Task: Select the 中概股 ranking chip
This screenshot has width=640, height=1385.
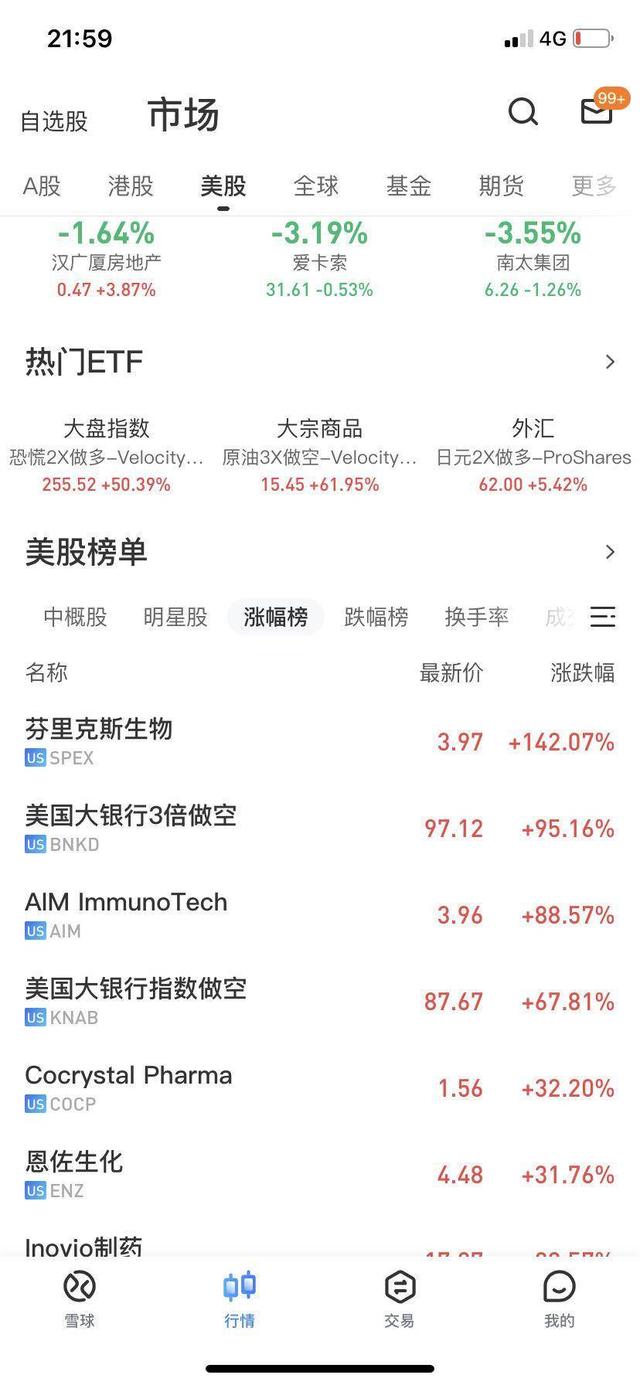Action: [75, 617]
